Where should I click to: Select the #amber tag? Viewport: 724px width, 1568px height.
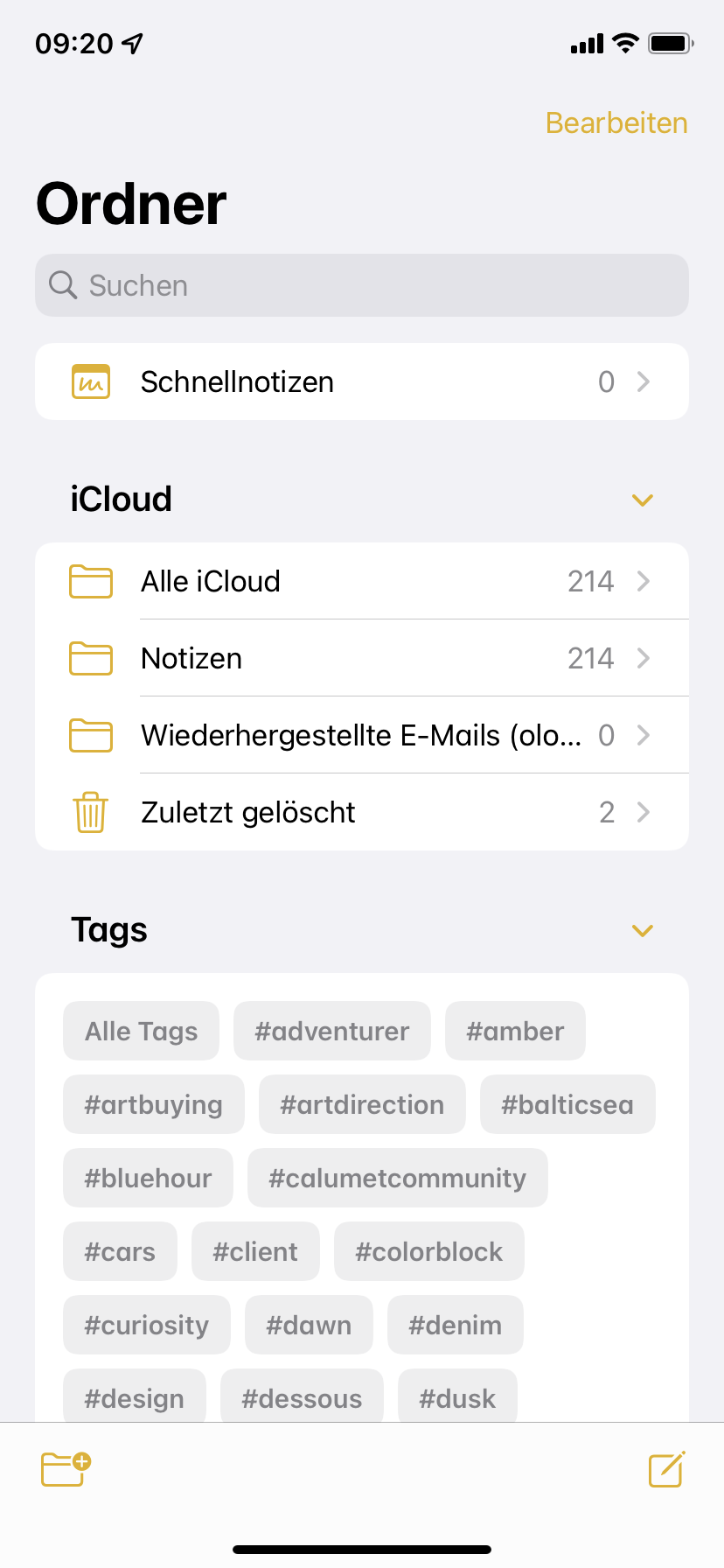(515, 1031)
